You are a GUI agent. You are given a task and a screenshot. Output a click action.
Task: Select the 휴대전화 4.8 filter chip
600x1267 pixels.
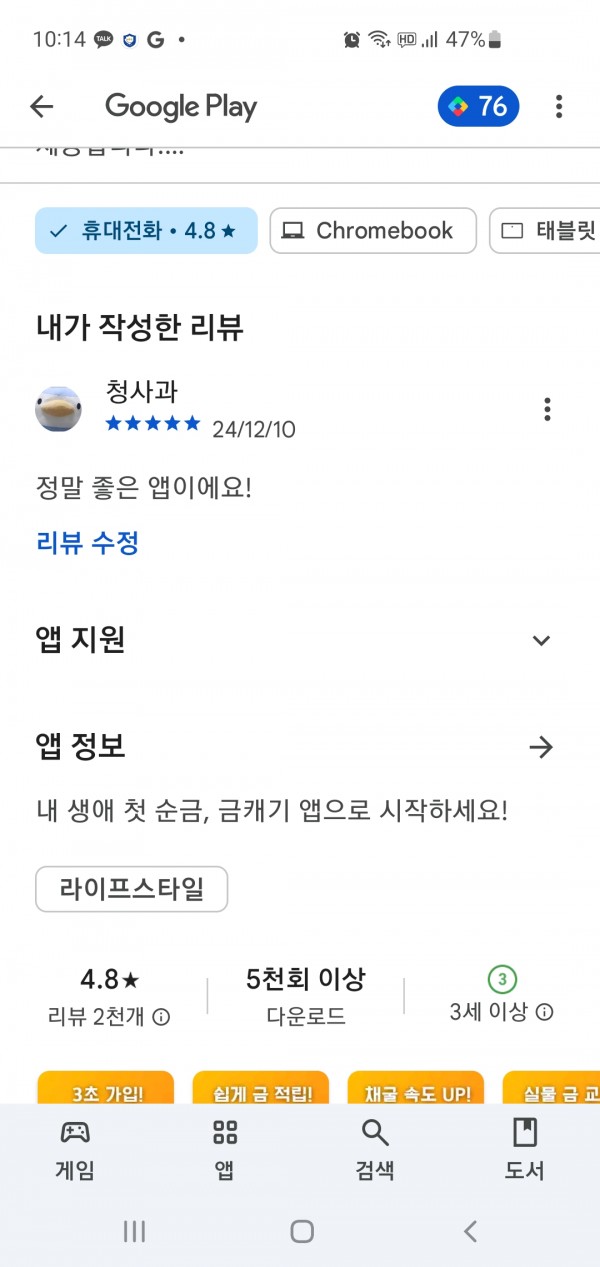click(146, 231)
